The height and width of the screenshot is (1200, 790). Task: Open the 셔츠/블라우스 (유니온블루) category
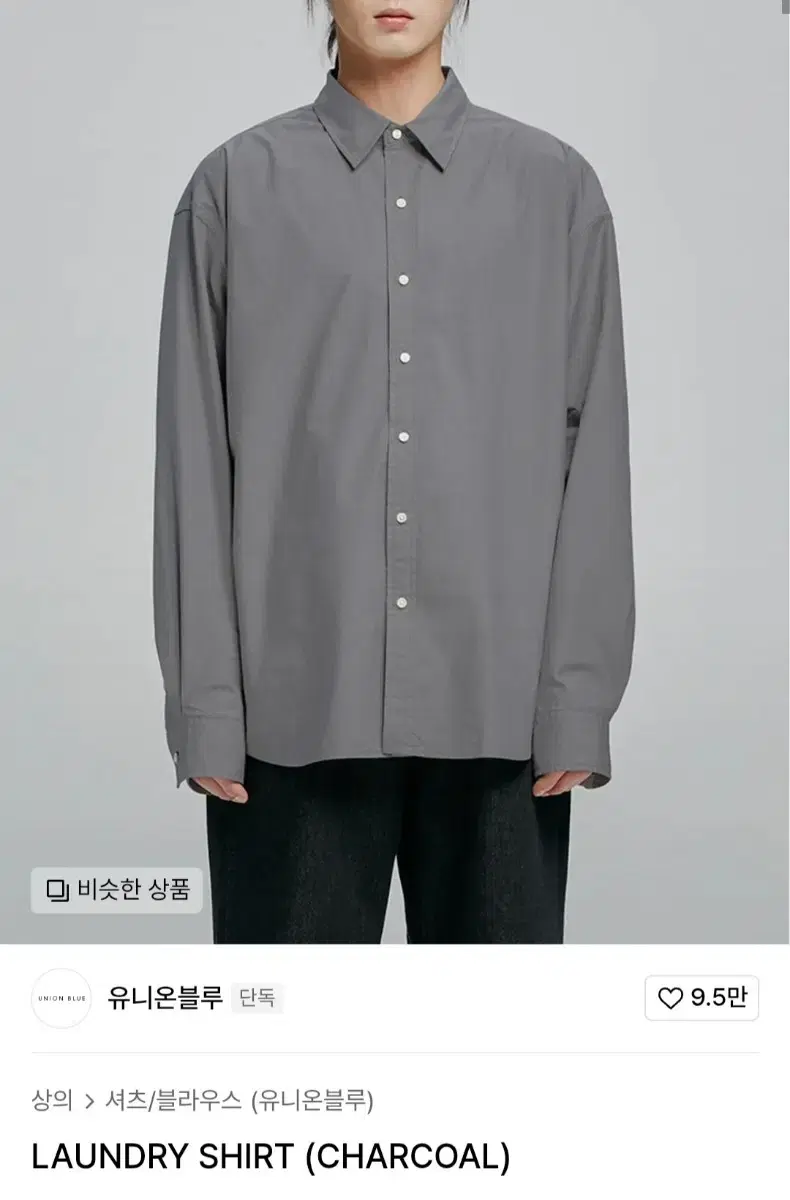coord(239,1101)
